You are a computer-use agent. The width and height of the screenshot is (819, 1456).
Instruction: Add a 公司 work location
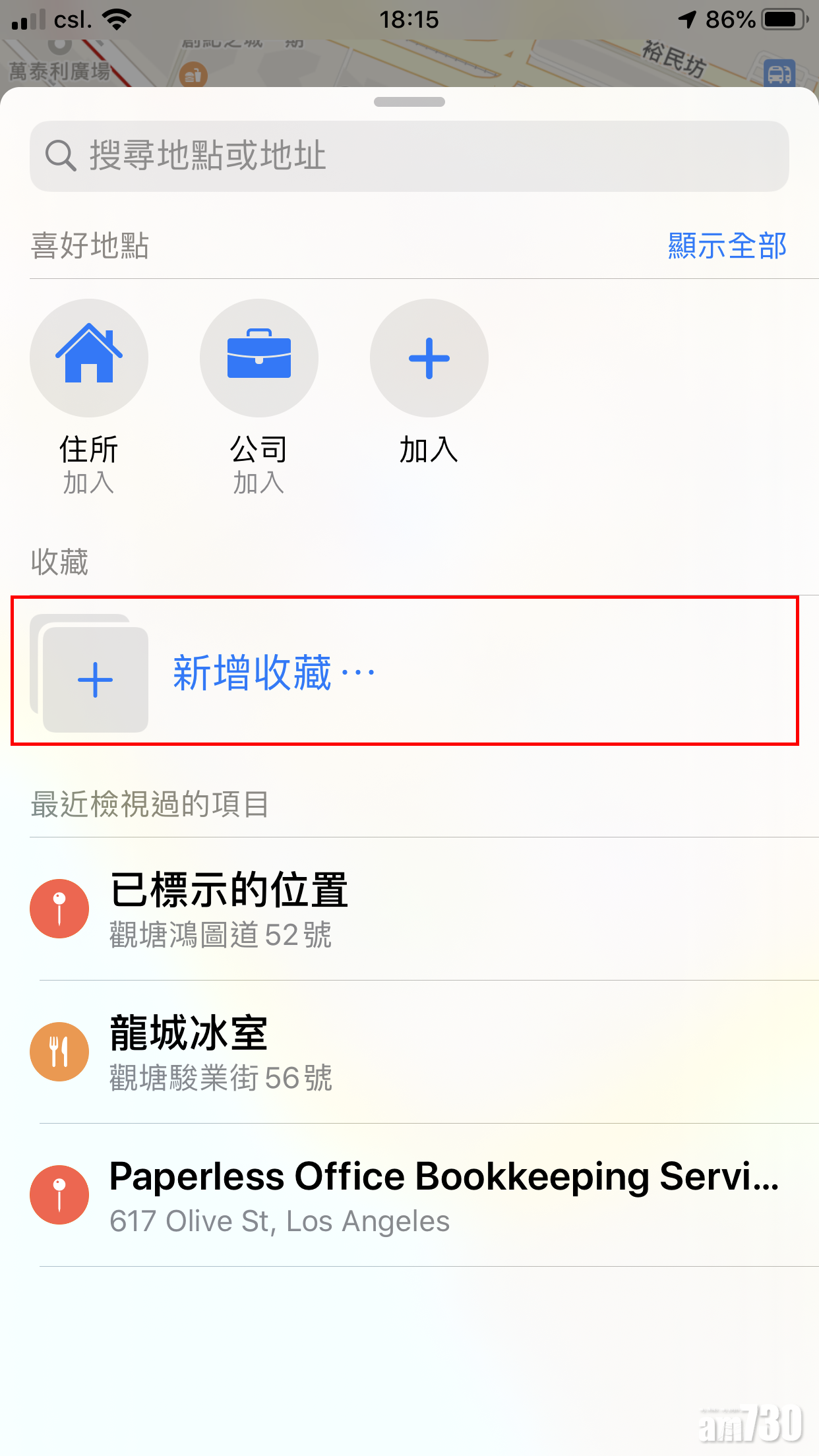[259, 358]
